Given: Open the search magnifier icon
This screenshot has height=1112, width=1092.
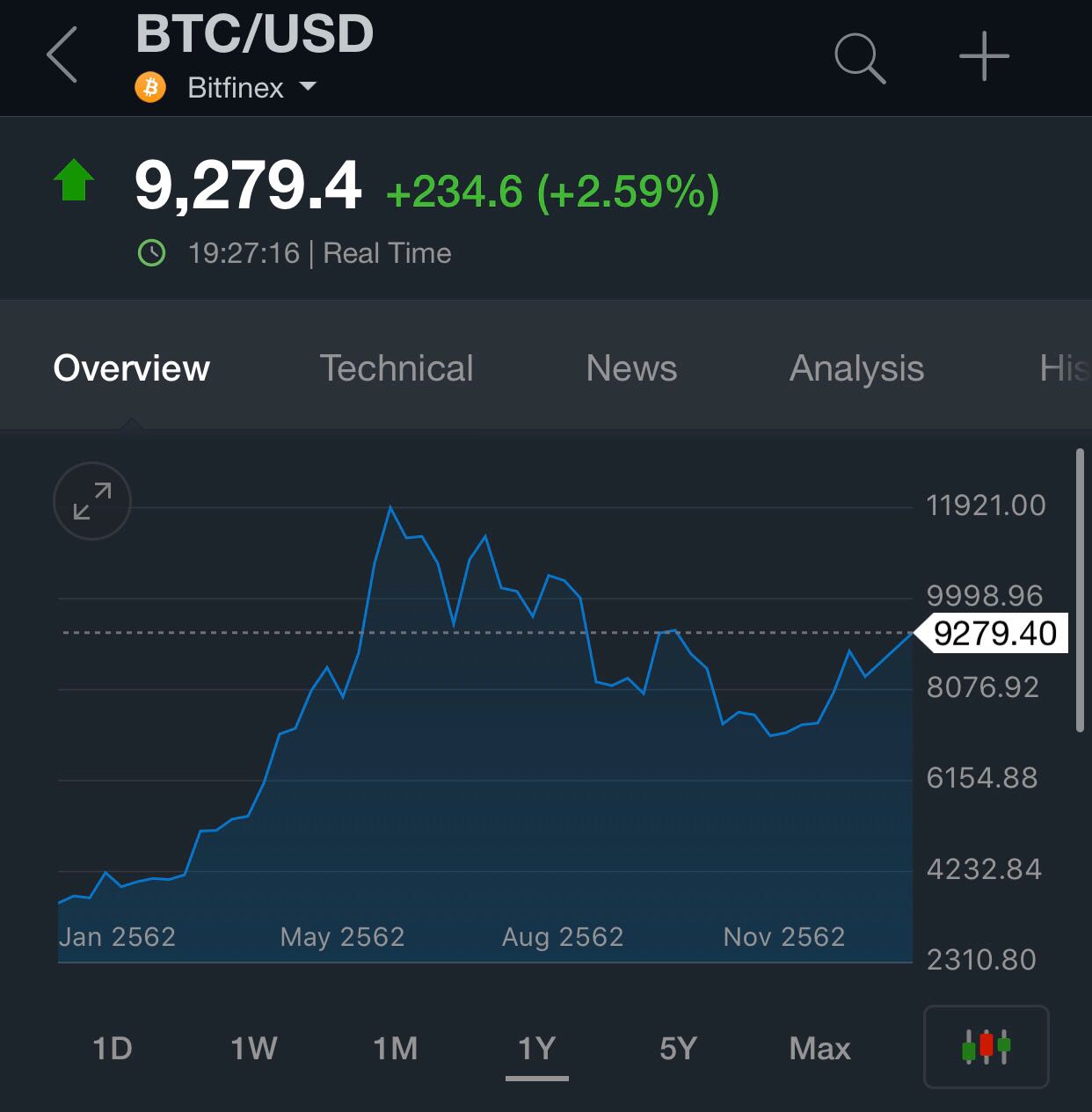Looking at the screenshot, I should click(859, 58).
